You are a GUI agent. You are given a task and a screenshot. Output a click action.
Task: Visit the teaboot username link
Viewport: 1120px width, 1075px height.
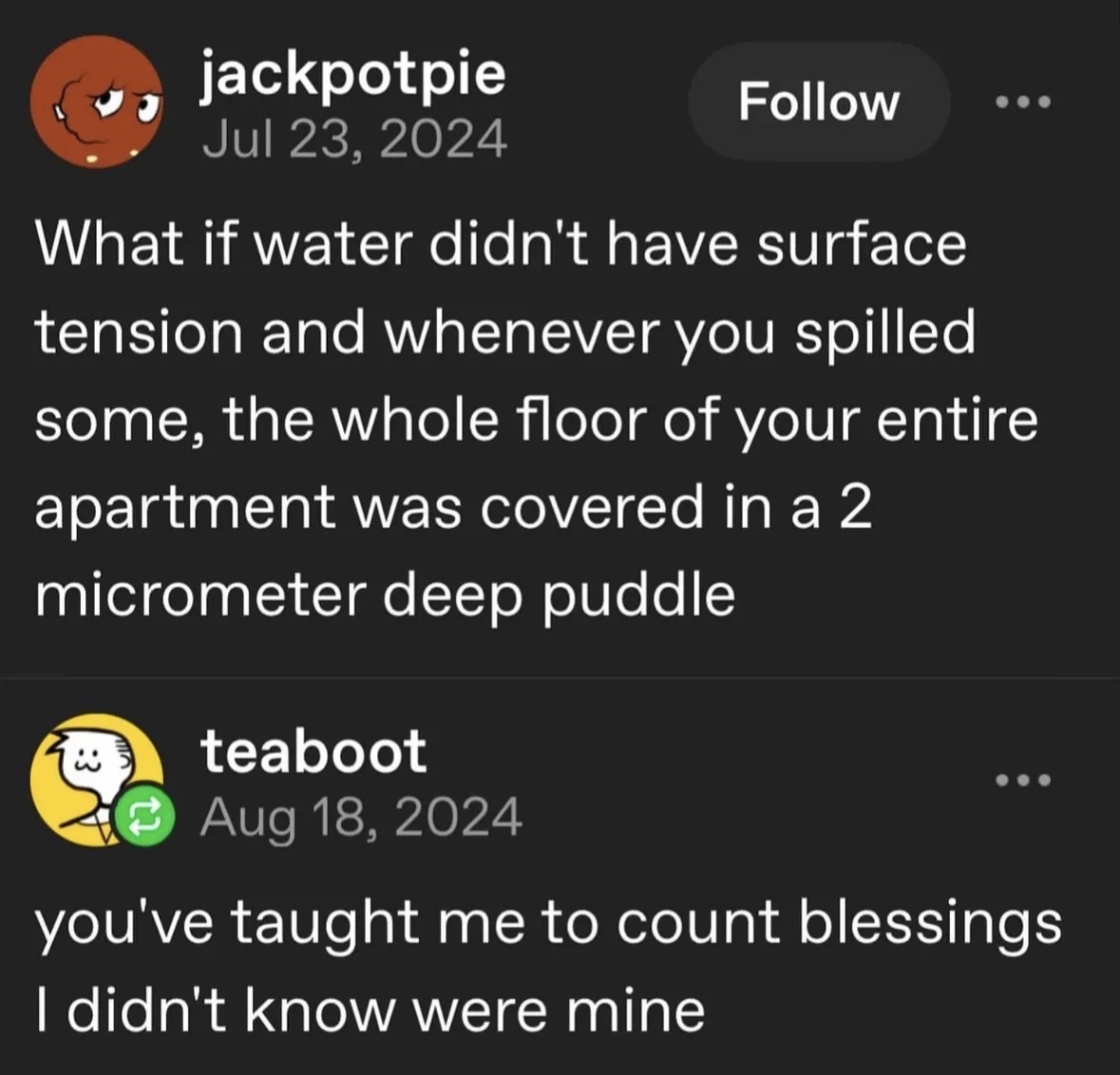(313, 751)
